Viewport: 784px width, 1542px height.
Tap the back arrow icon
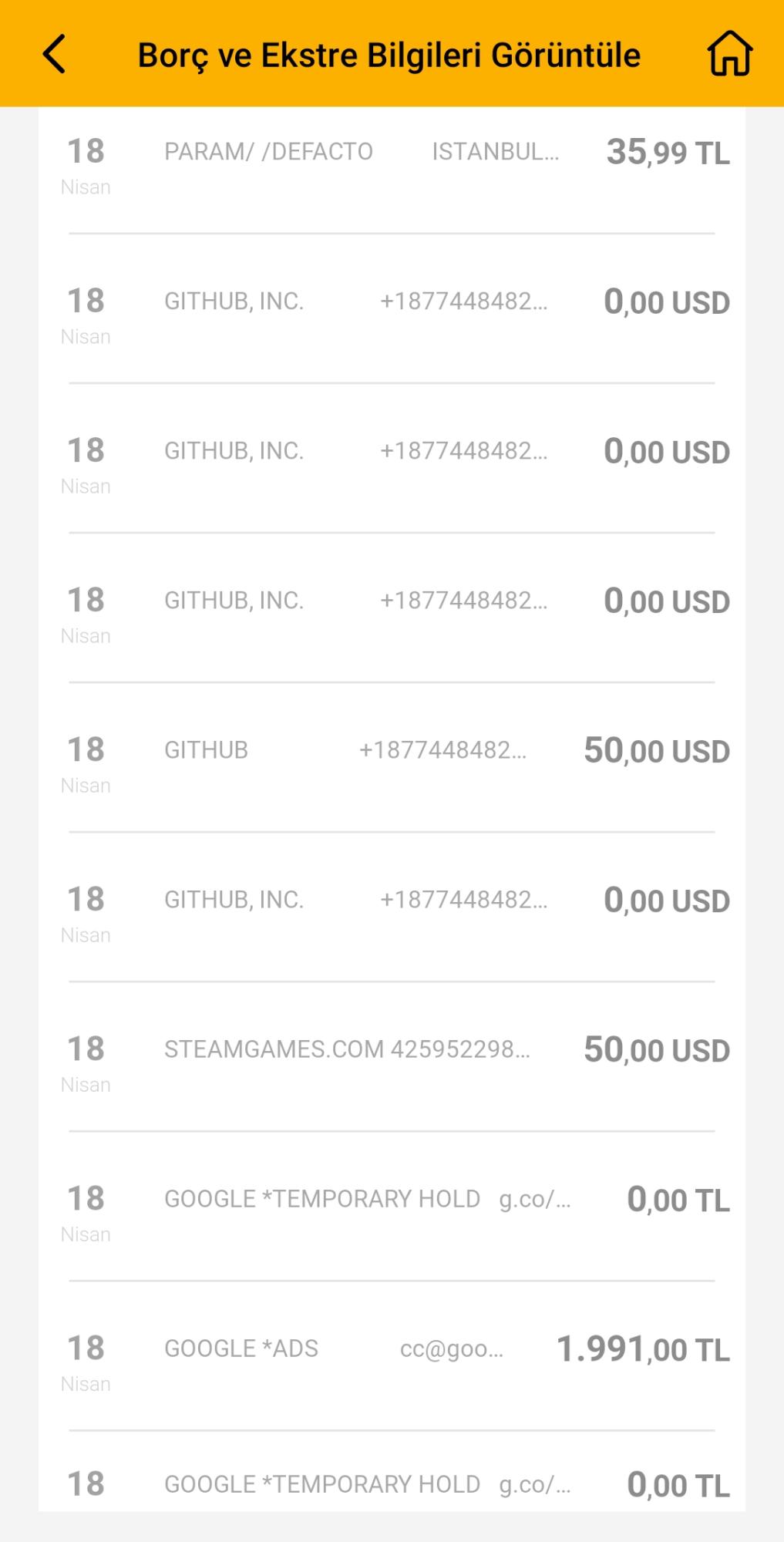click(x=52, y=54)
